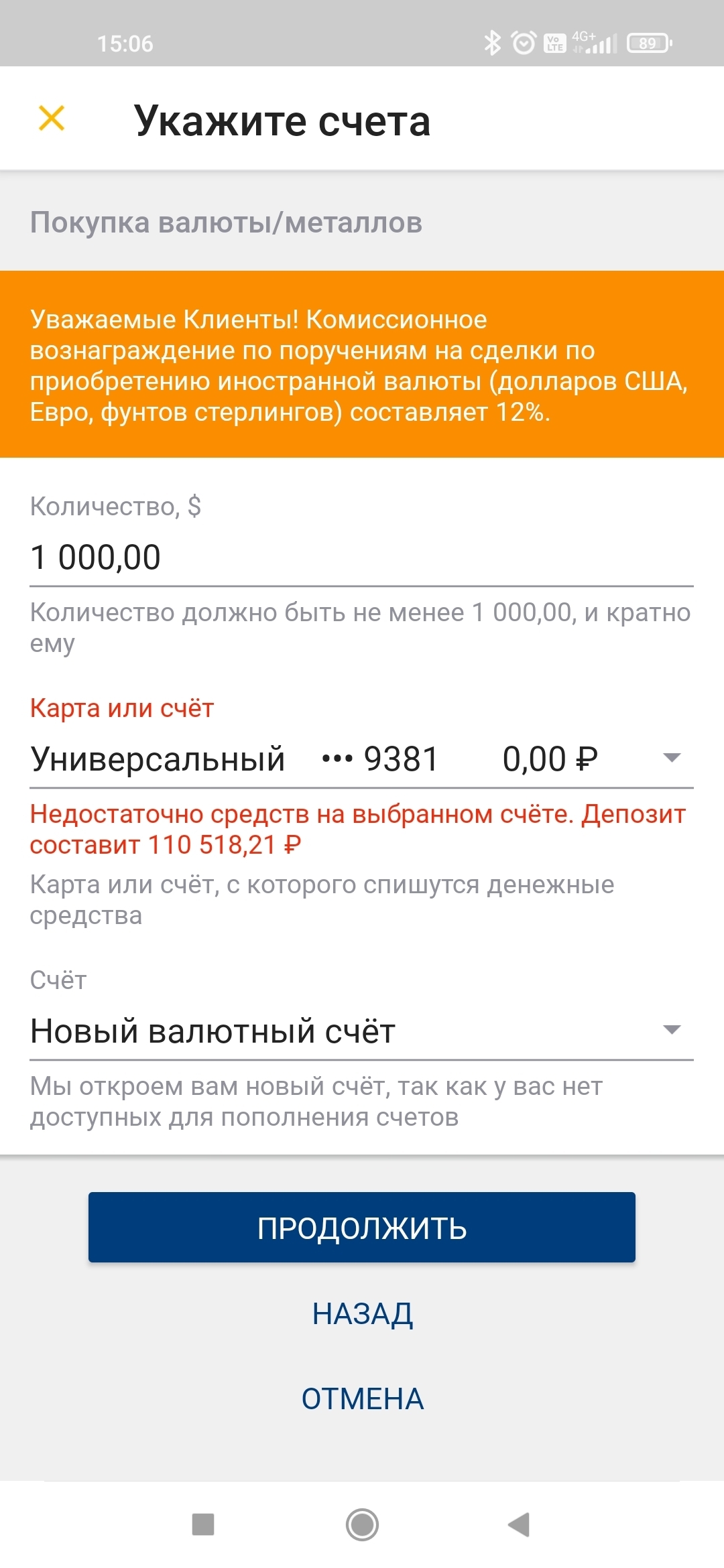
Task: Go to the system home screen
Action: point(362,1524)
